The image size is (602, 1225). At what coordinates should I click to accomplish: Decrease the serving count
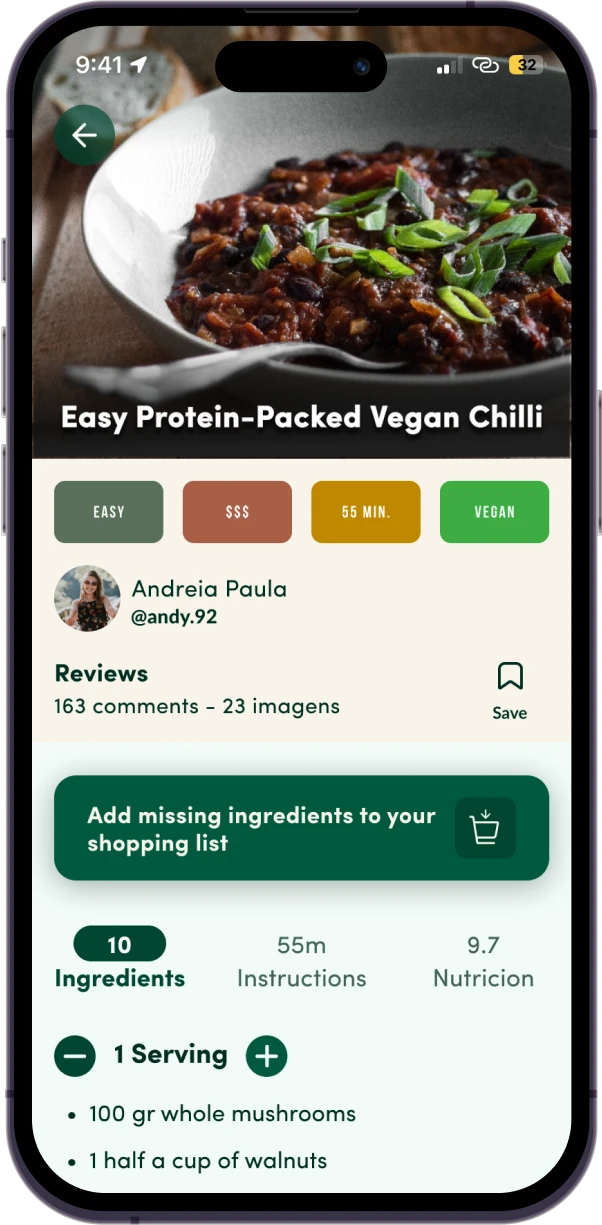pos(75,1056)
